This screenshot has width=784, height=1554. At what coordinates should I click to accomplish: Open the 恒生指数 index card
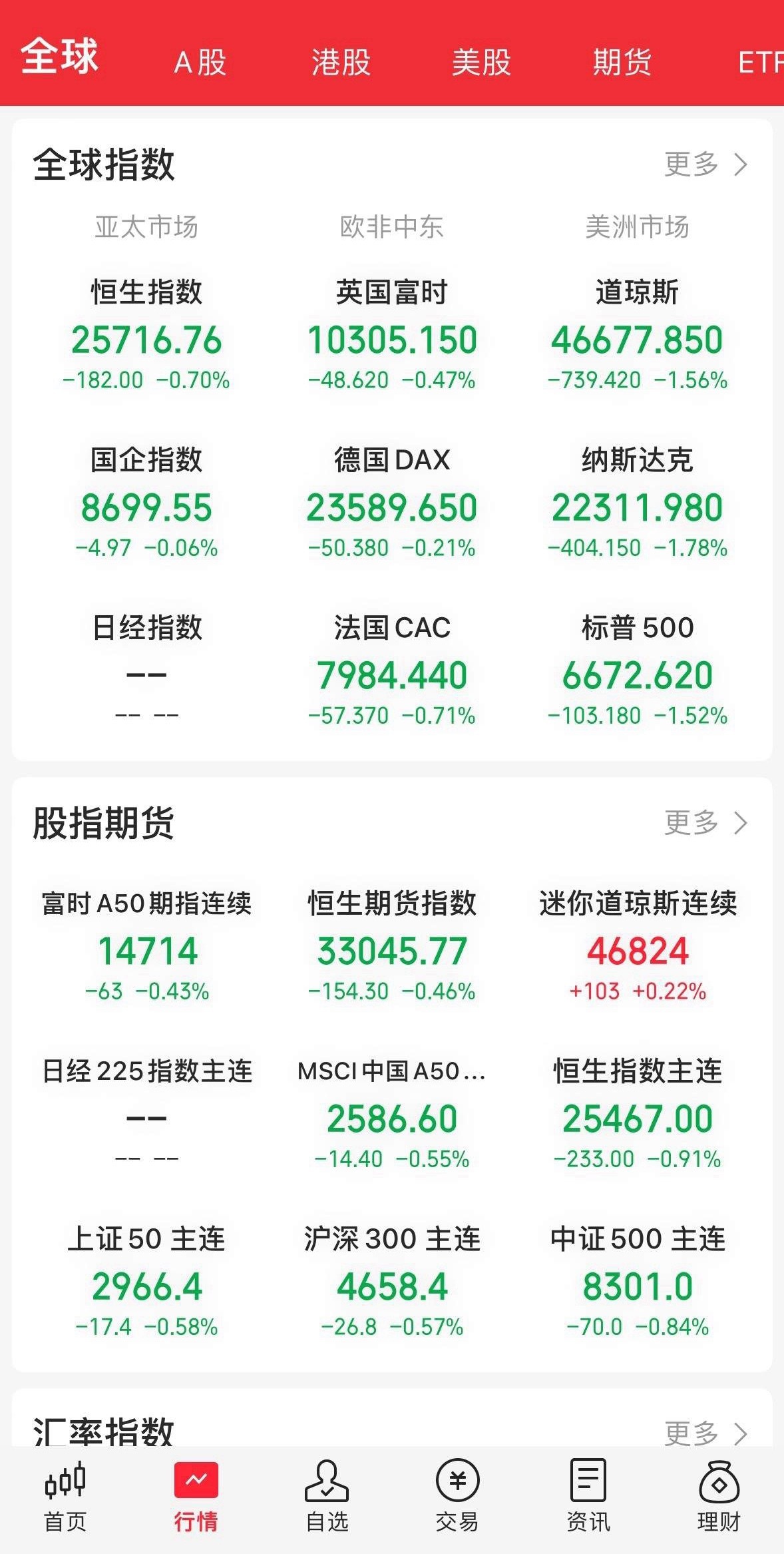pos(146,339)
